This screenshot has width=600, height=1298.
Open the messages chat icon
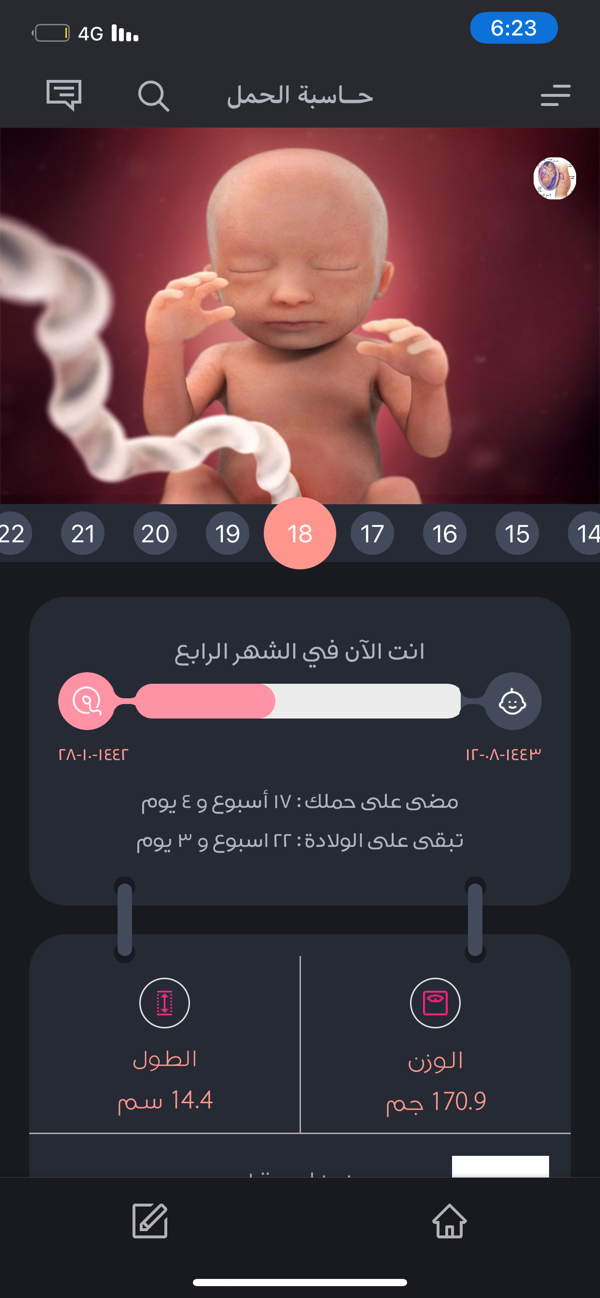(x=64, y=95)
